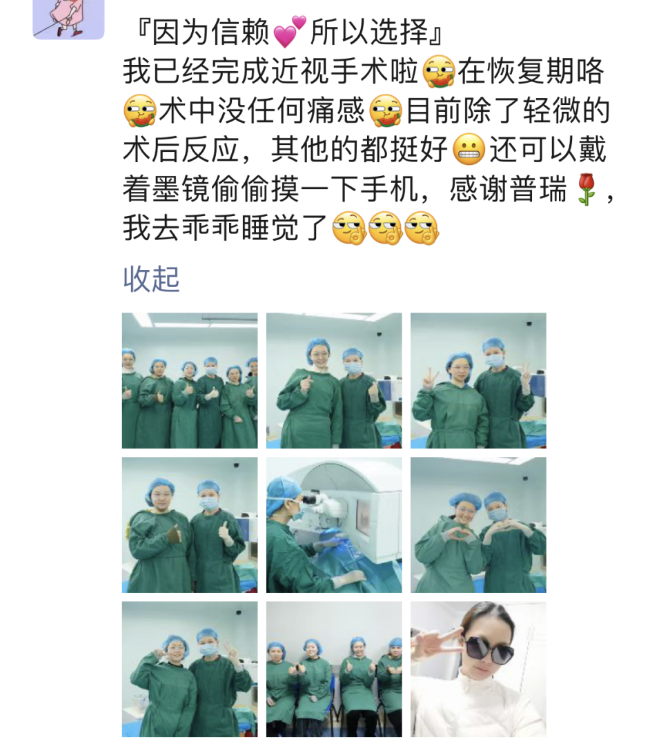Open the photo with the peace sign pose
The image size is (670, 746).
tap(478, 380)
